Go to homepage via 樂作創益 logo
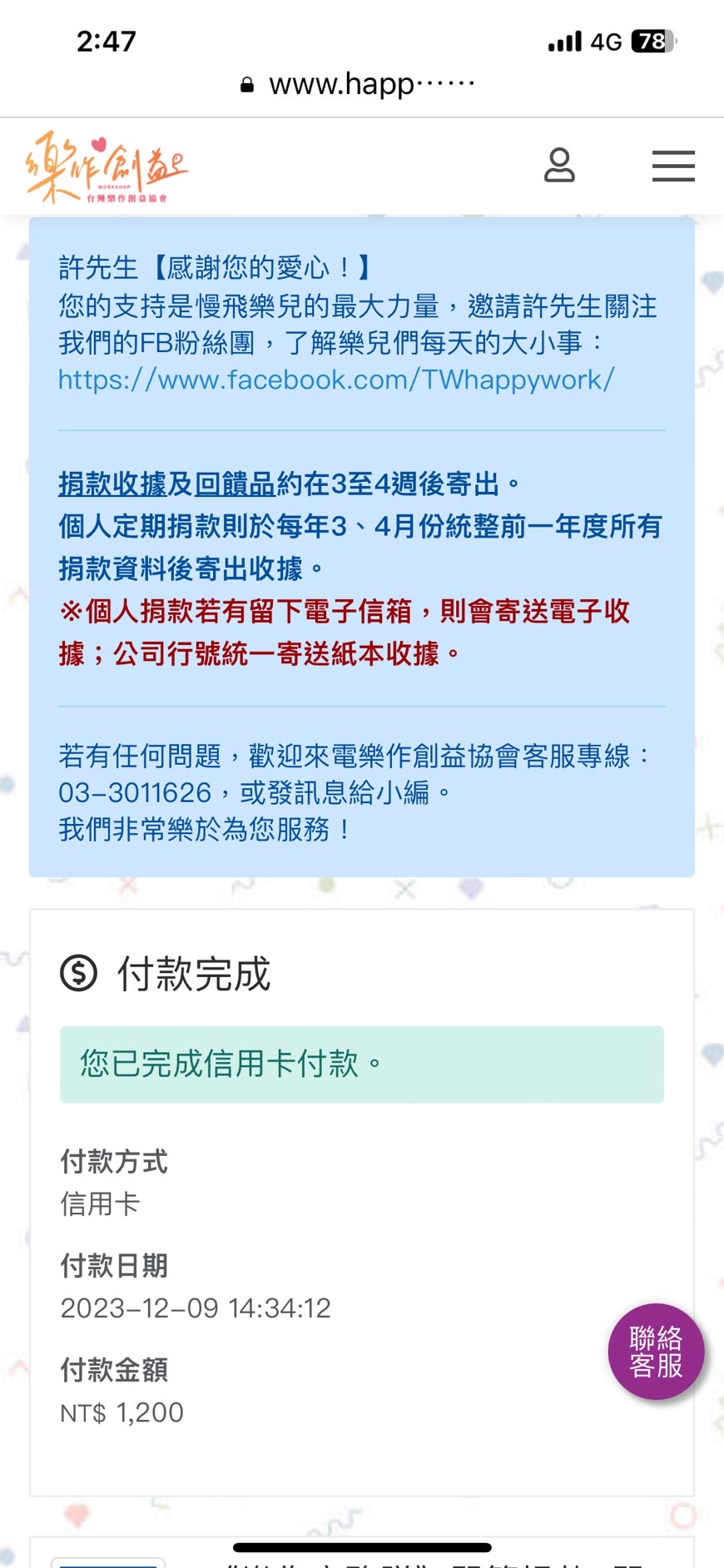This screenshot has height=1568, width=724. coord(107,167)
